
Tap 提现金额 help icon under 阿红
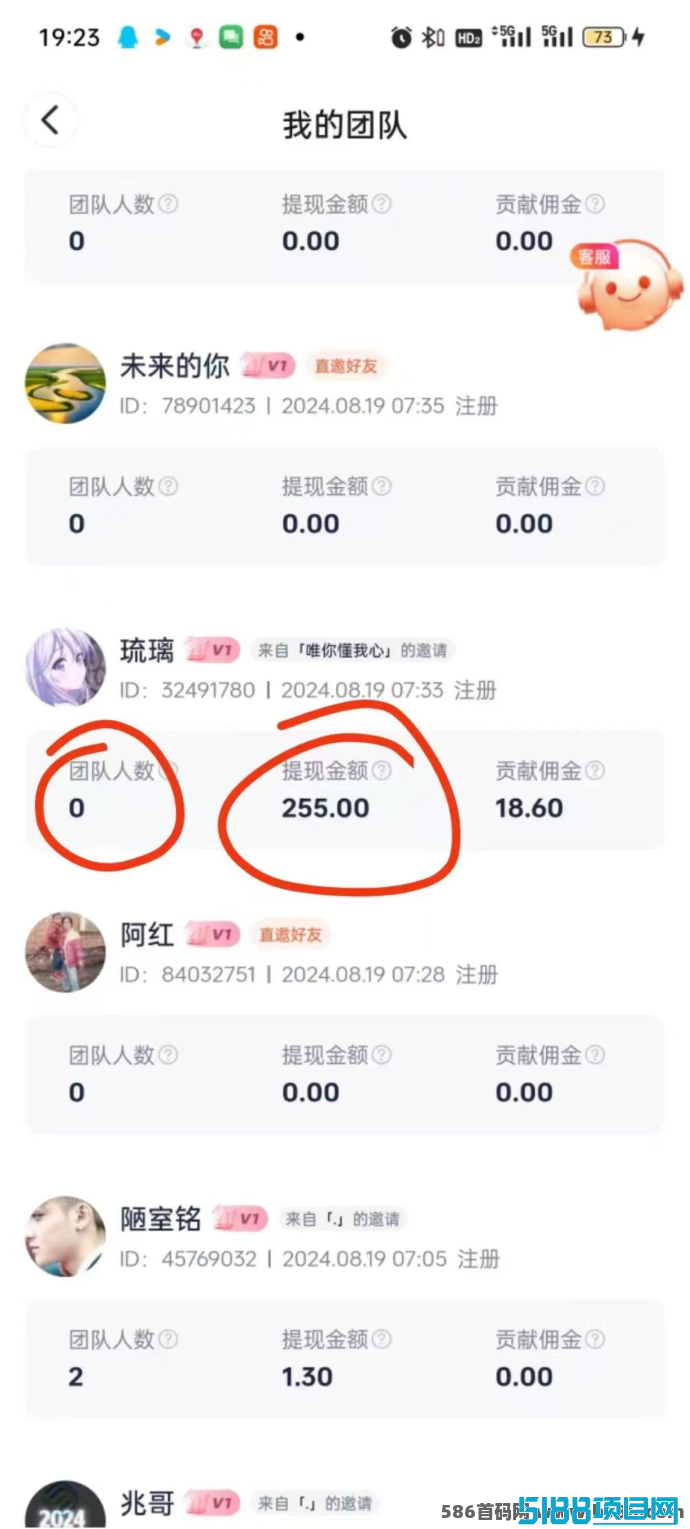pyautogui.click(x=382, y=1055)
